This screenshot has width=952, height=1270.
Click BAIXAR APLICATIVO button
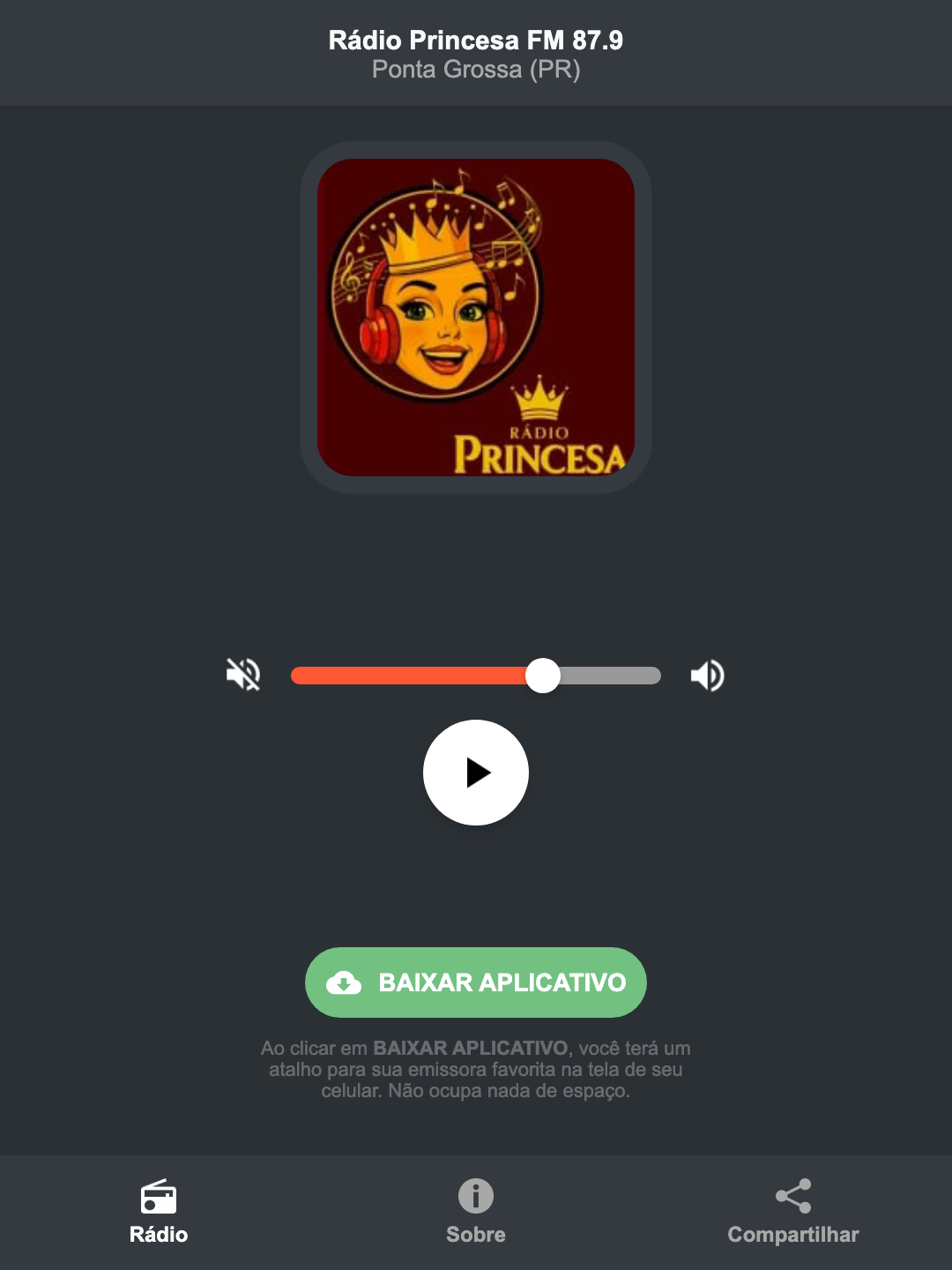click(475, 982)
